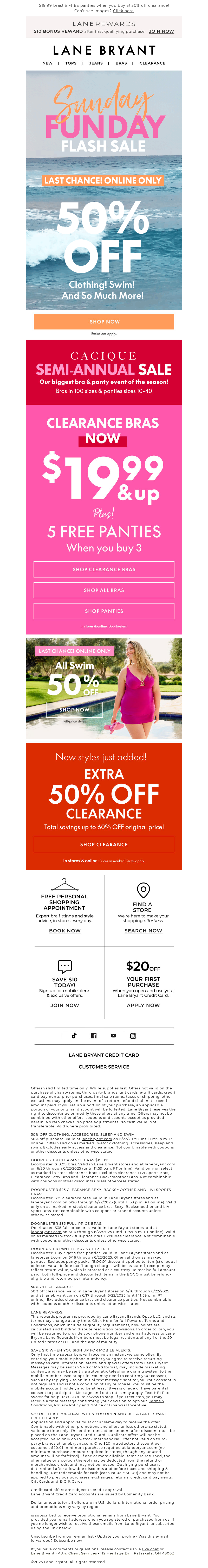Open the NEW navigation link

[x=47, y=63]
